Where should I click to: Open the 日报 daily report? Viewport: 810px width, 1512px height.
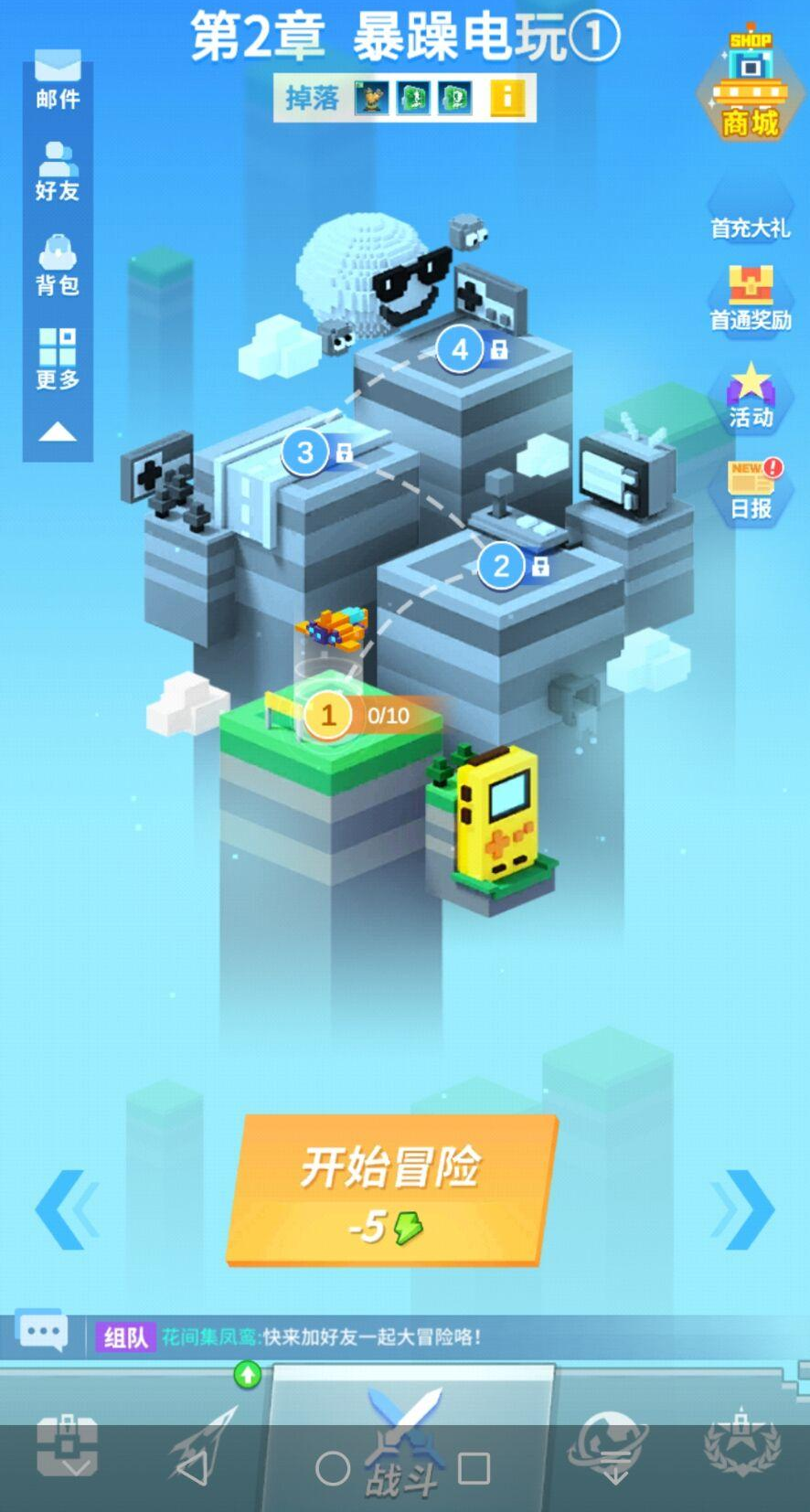point(751,489)
